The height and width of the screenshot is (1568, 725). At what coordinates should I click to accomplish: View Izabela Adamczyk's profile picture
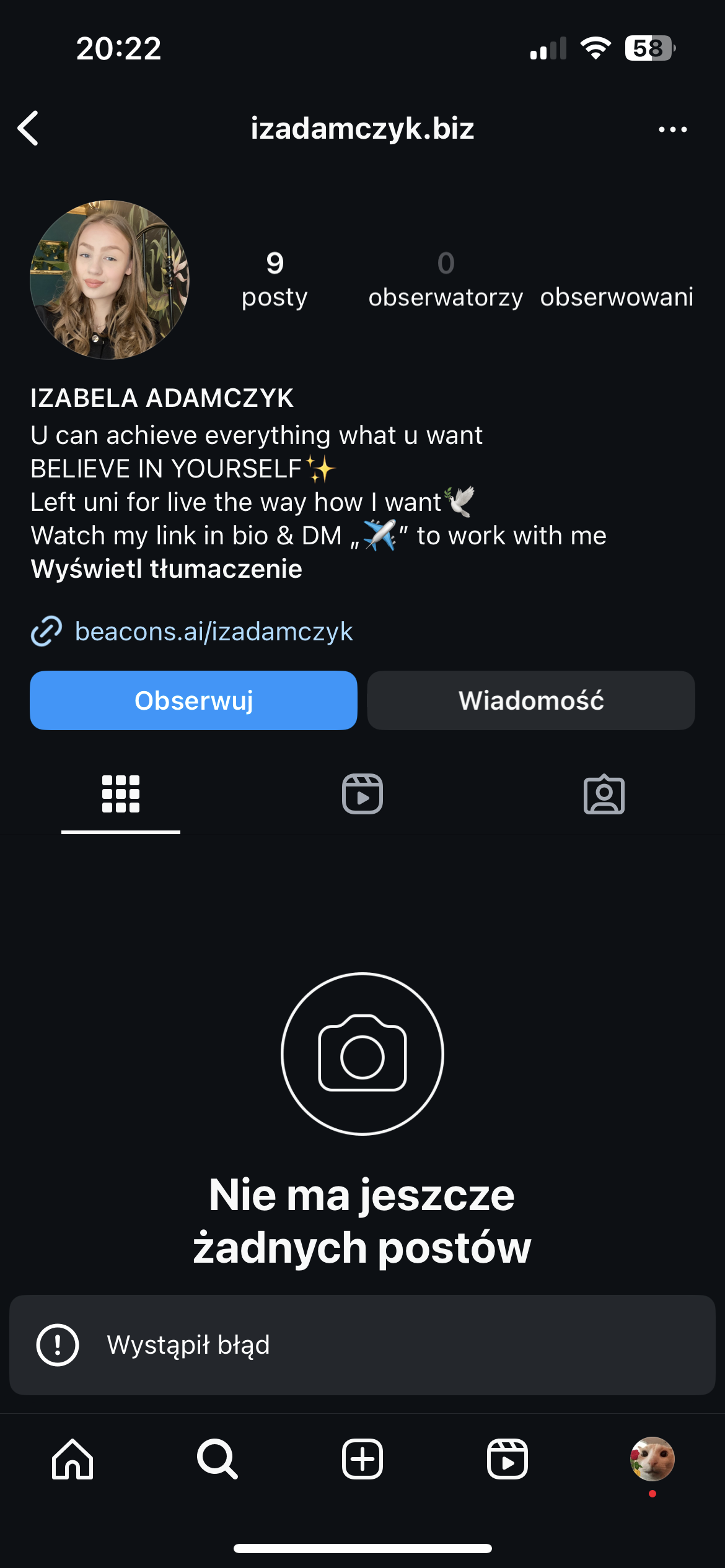pyautogui.click(x=110, y=279)
